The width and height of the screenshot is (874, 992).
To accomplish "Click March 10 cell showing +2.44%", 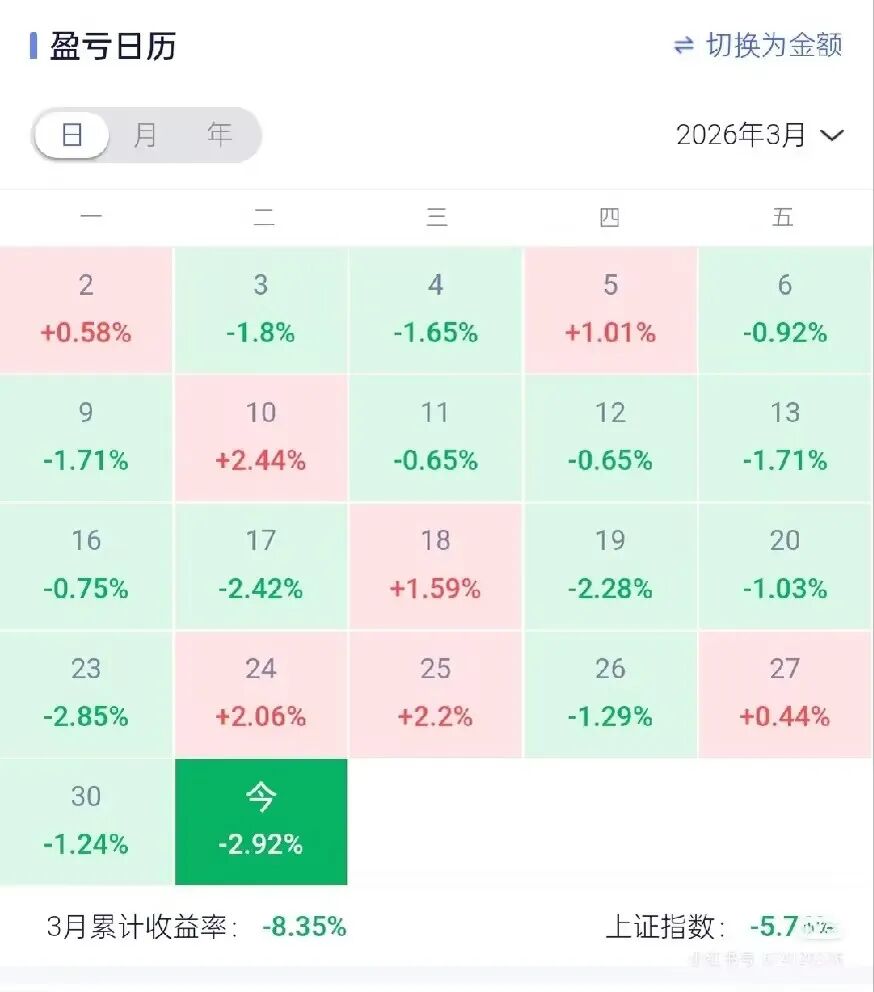I will (x=261, y=437).
